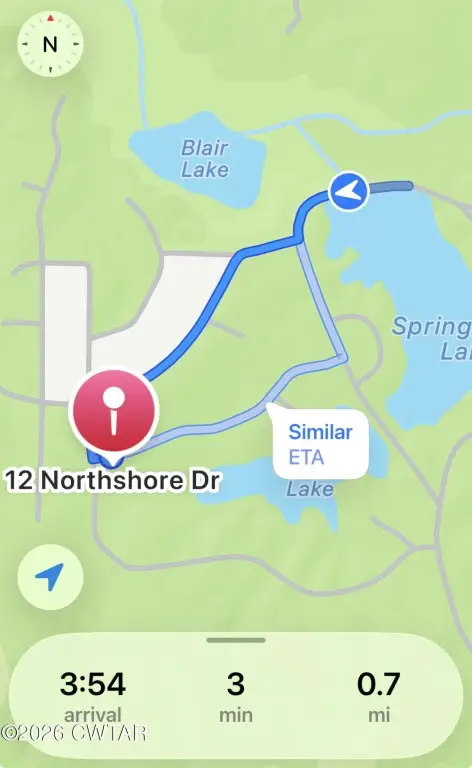Tap the north compass button
This screenshot has width=472, height=768.
[x=50, y=45]
